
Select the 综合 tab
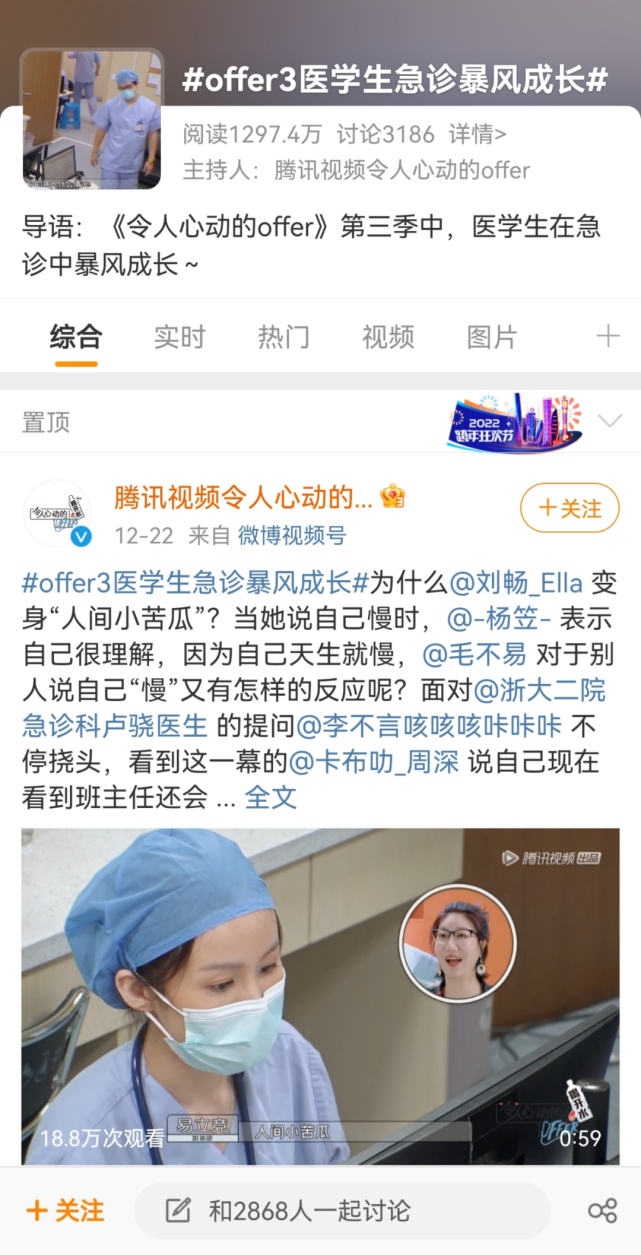[x=76, y=336]
